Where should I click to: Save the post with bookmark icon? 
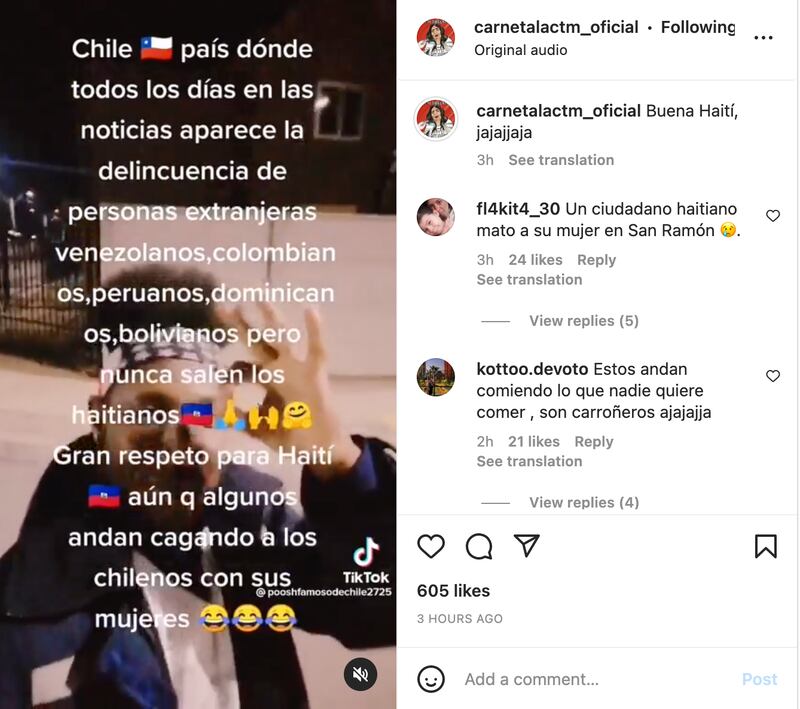pyautogui.click(x=765, y=546)
